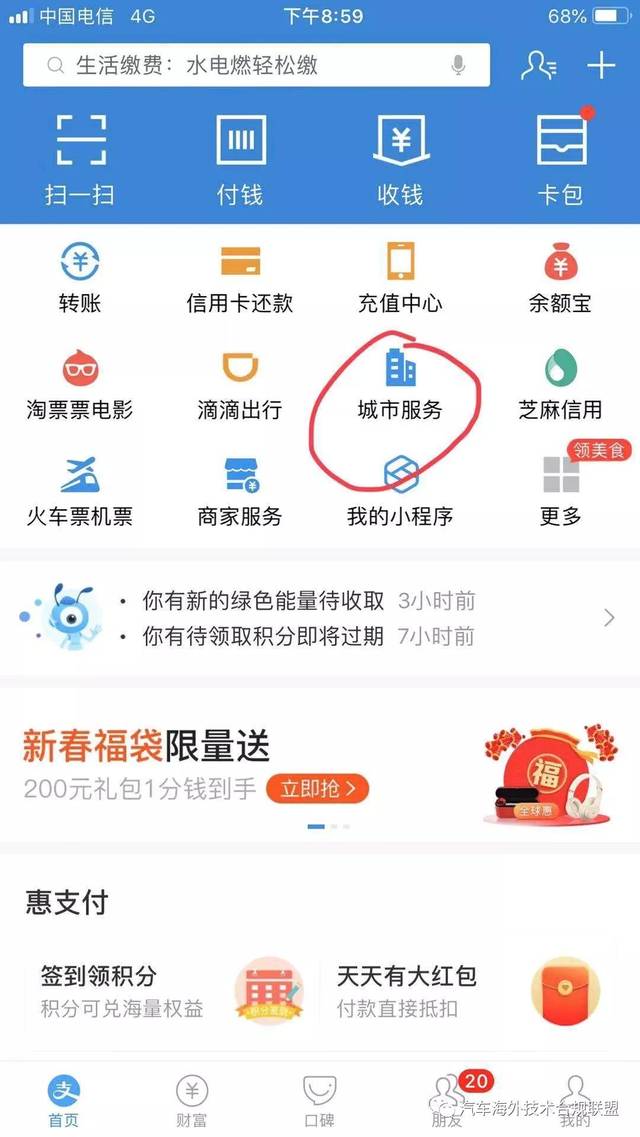Image resolution: width=640 pixels, height=1137 pixels.
Task: Switch to the 口碑 tab
Action: (x=320, y=1100)
